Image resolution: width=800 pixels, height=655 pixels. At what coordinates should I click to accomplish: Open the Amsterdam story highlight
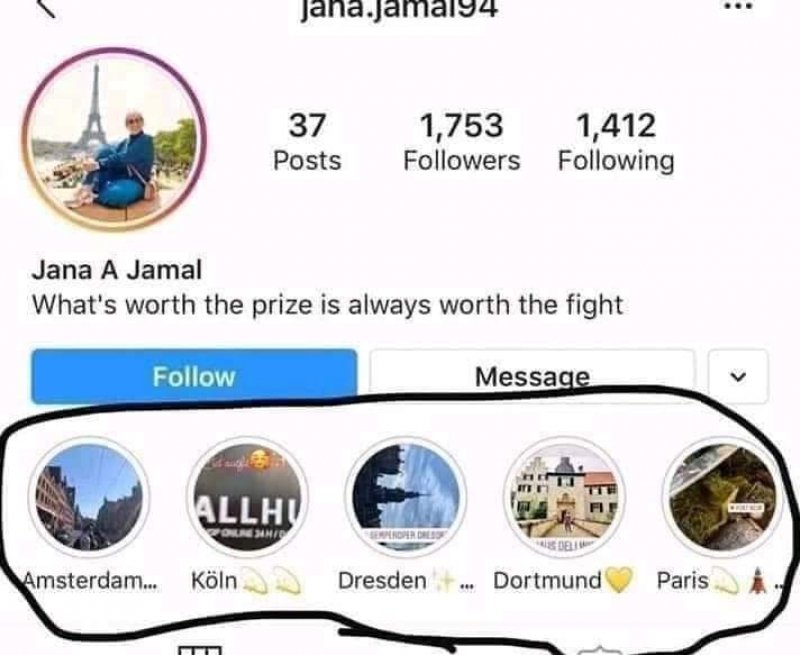pyautogui.click(x=89, y=496)
